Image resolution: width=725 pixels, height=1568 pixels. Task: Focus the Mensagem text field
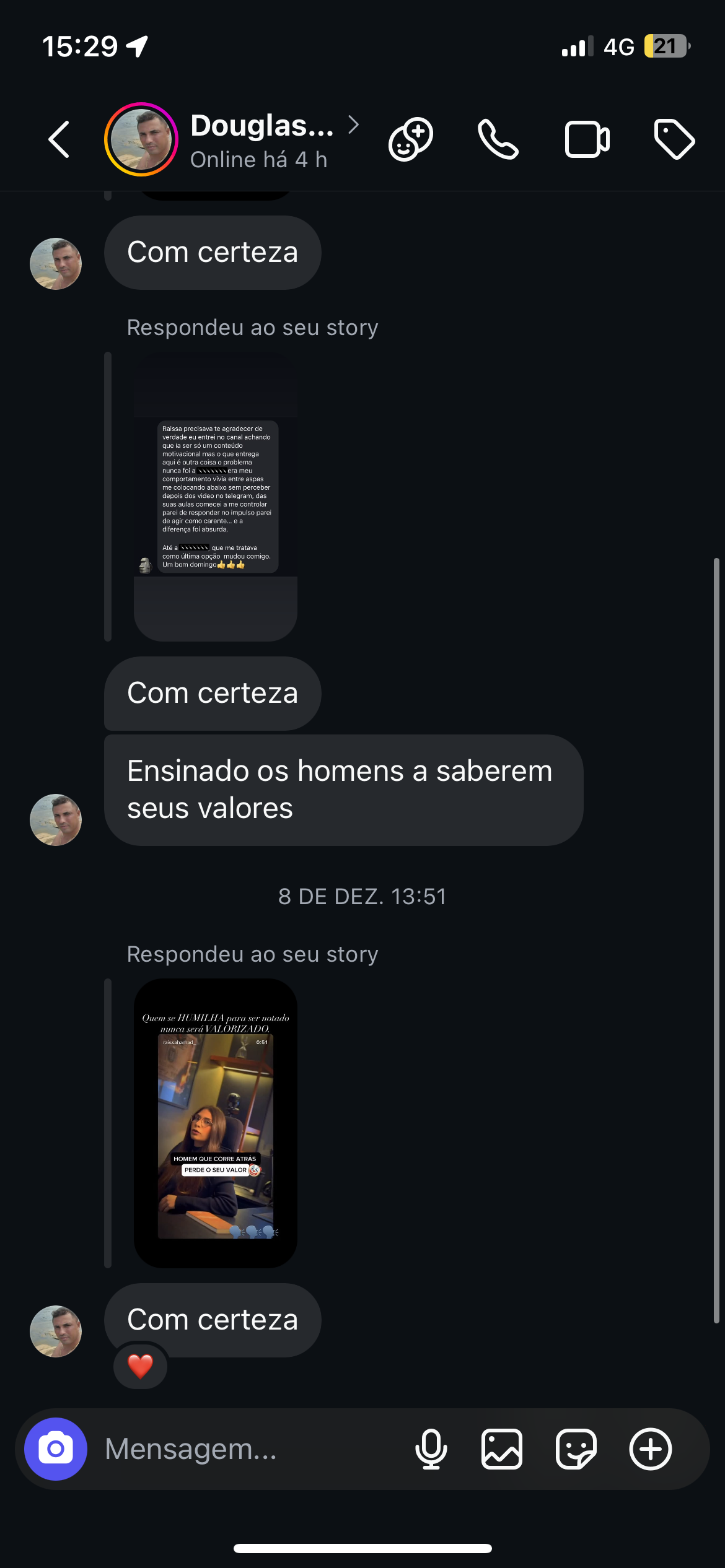[x=248, y=1449]
